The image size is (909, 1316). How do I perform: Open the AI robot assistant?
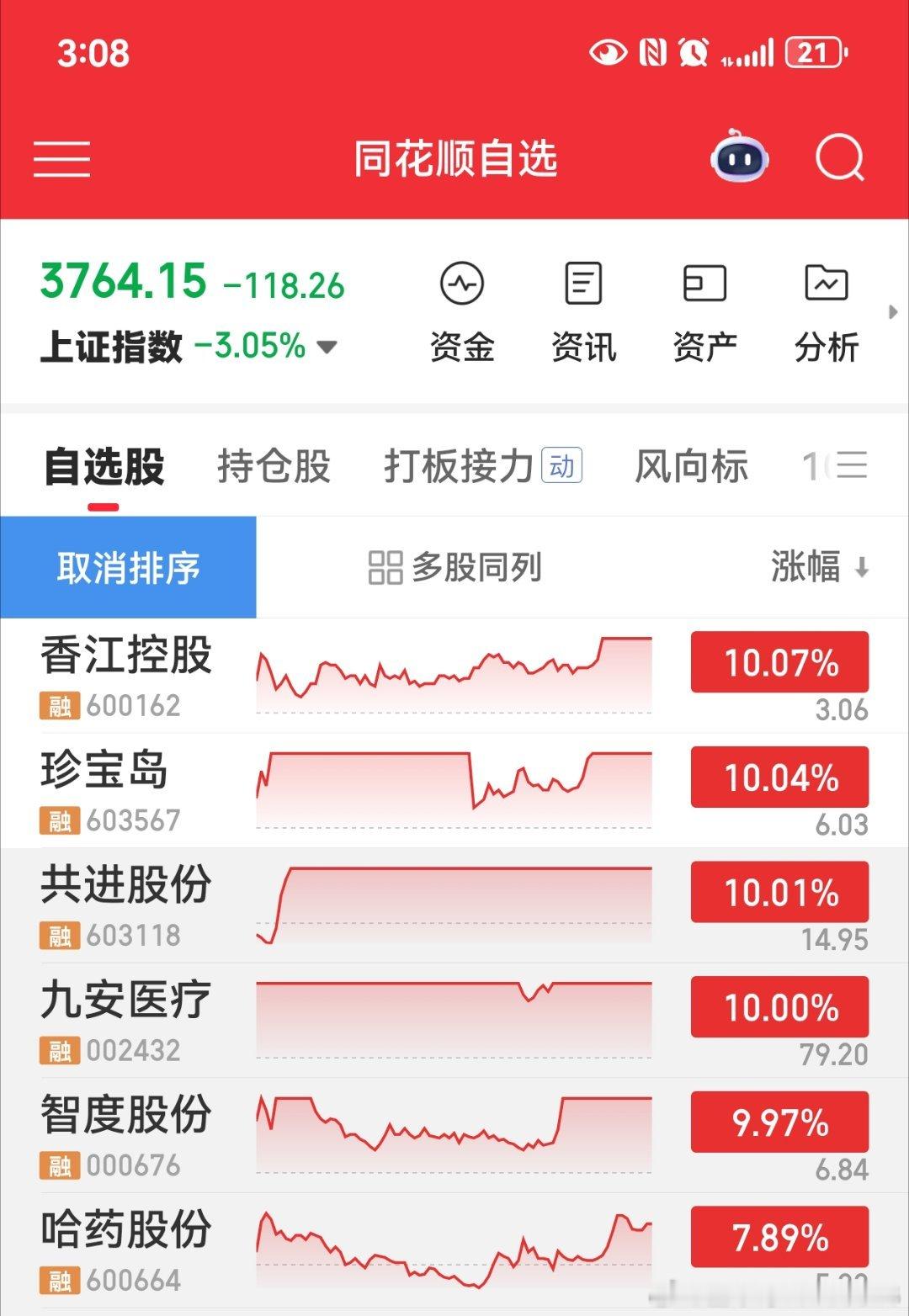[x=739, y=157]
